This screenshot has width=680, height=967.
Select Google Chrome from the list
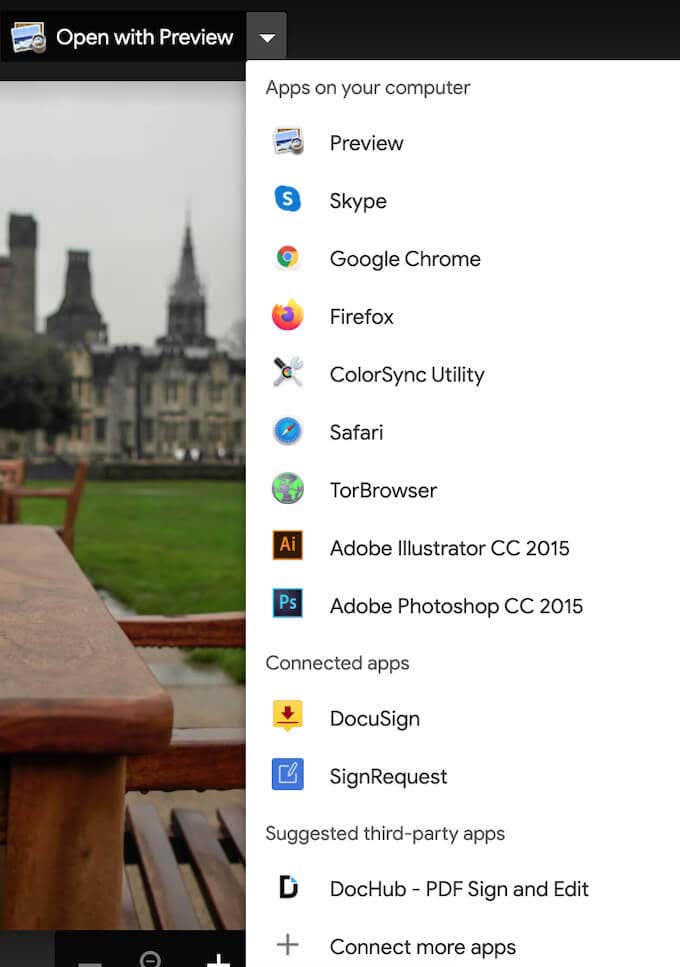(x=405, y=259)
